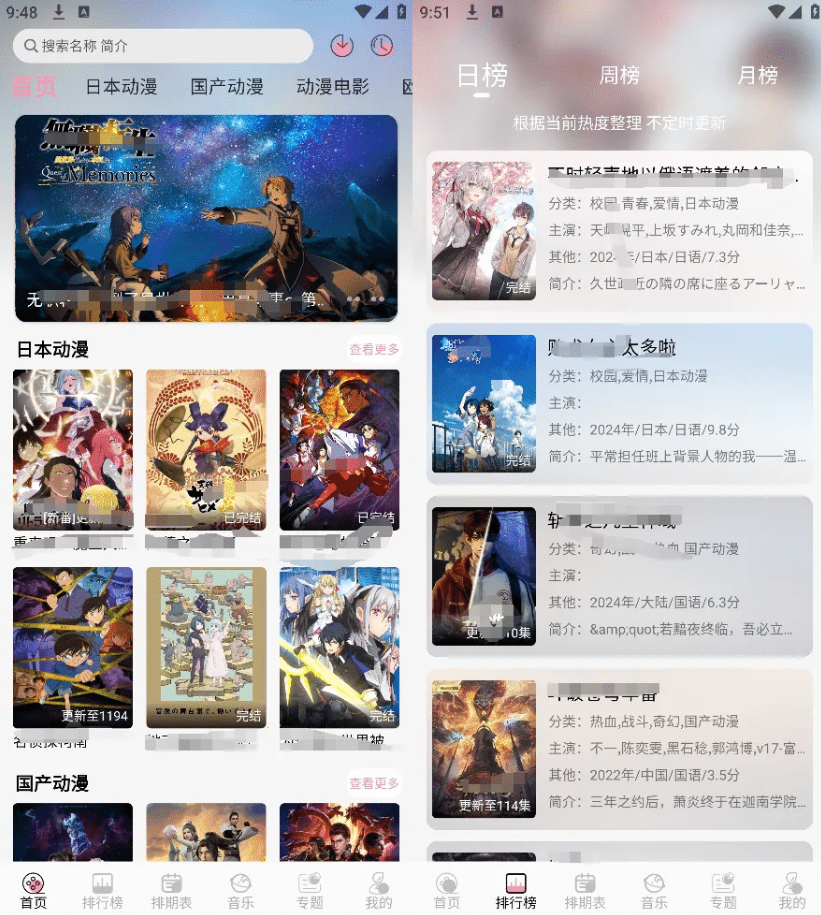Select the 动漫电影 top tab
Screen dimensions: 821x915
[332, 87]
